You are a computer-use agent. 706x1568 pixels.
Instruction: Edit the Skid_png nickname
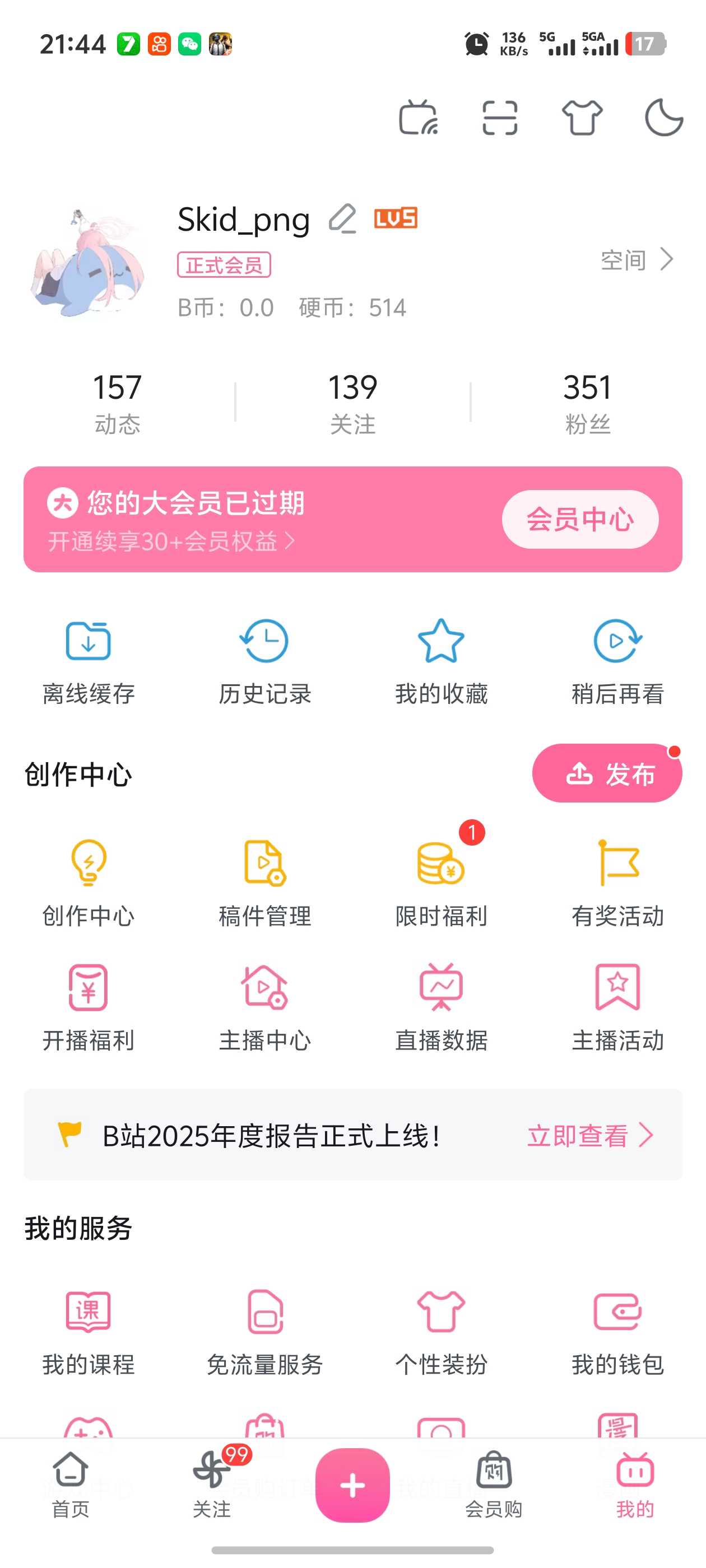coord(342,219)
